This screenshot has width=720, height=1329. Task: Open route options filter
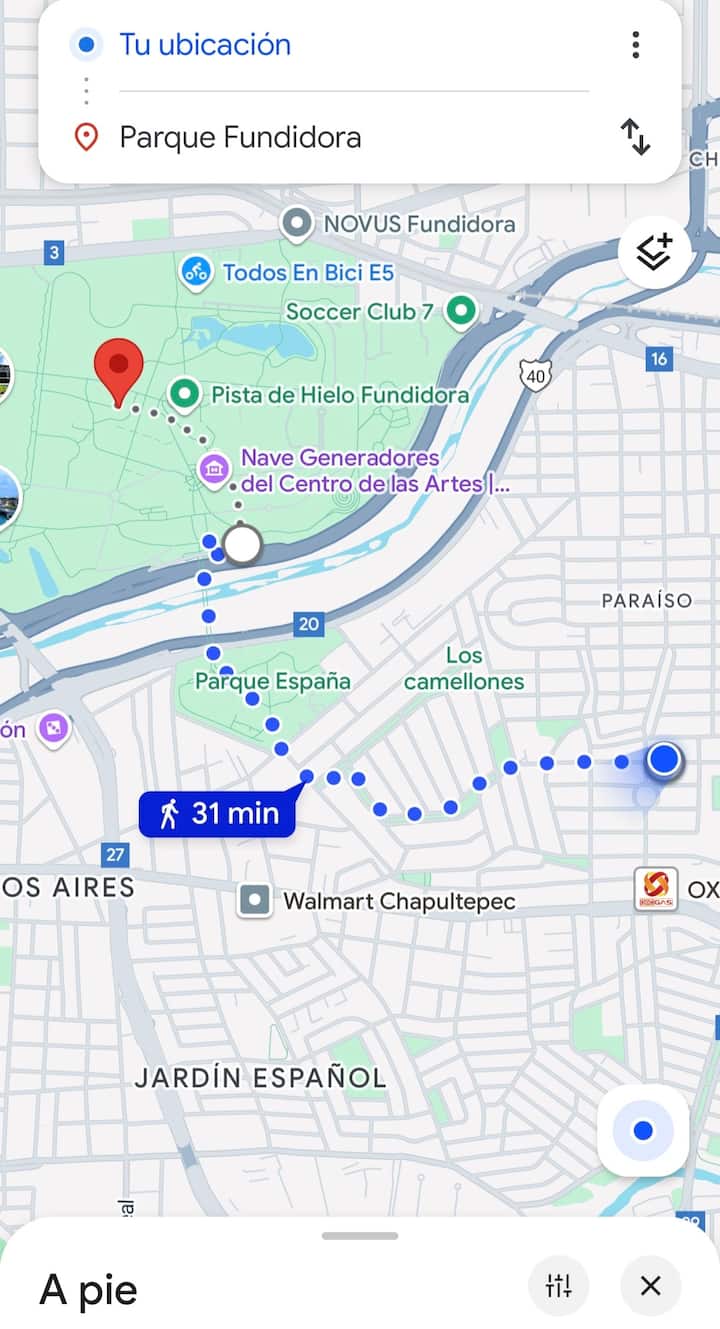[x=559, y=1285]
